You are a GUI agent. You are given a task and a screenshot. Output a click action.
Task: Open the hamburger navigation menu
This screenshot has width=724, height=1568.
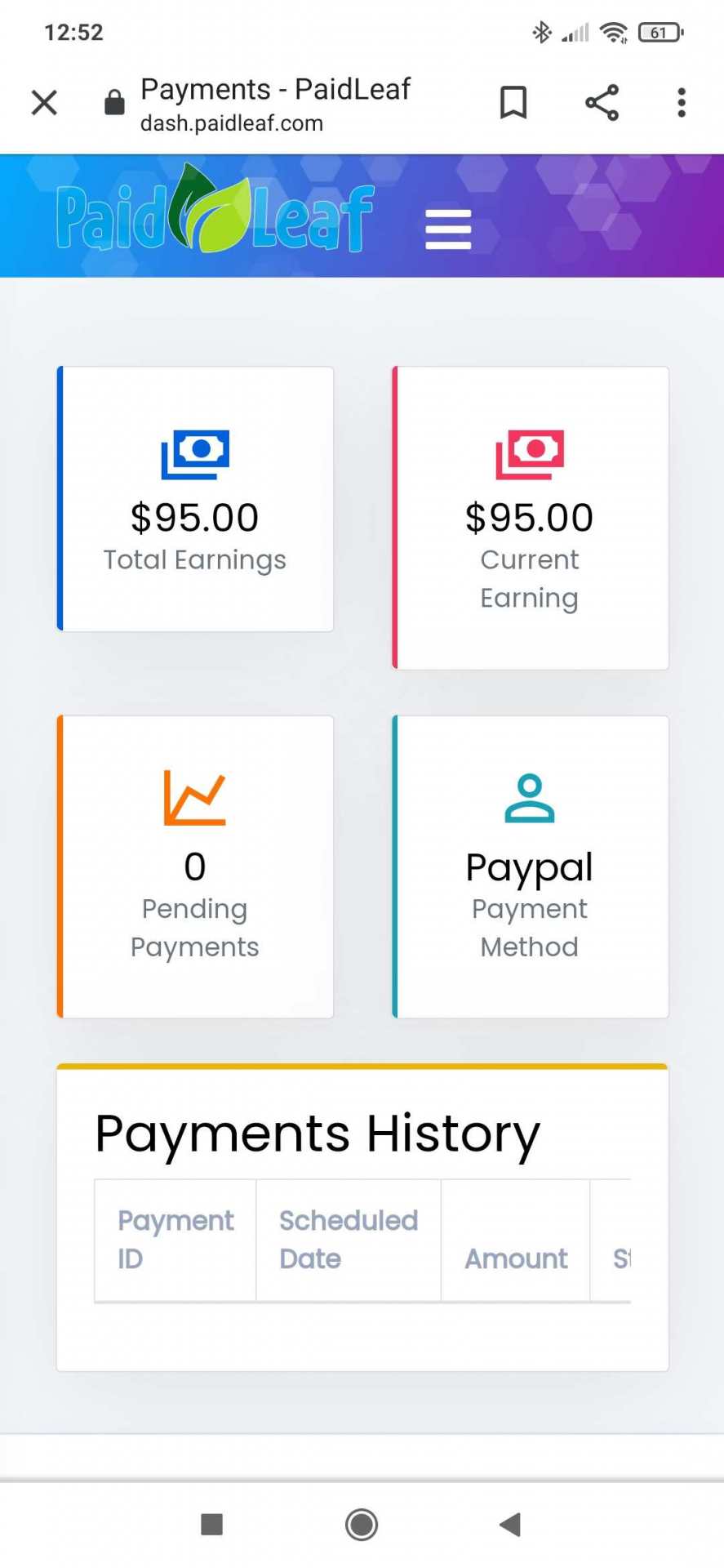pos(447,229)
